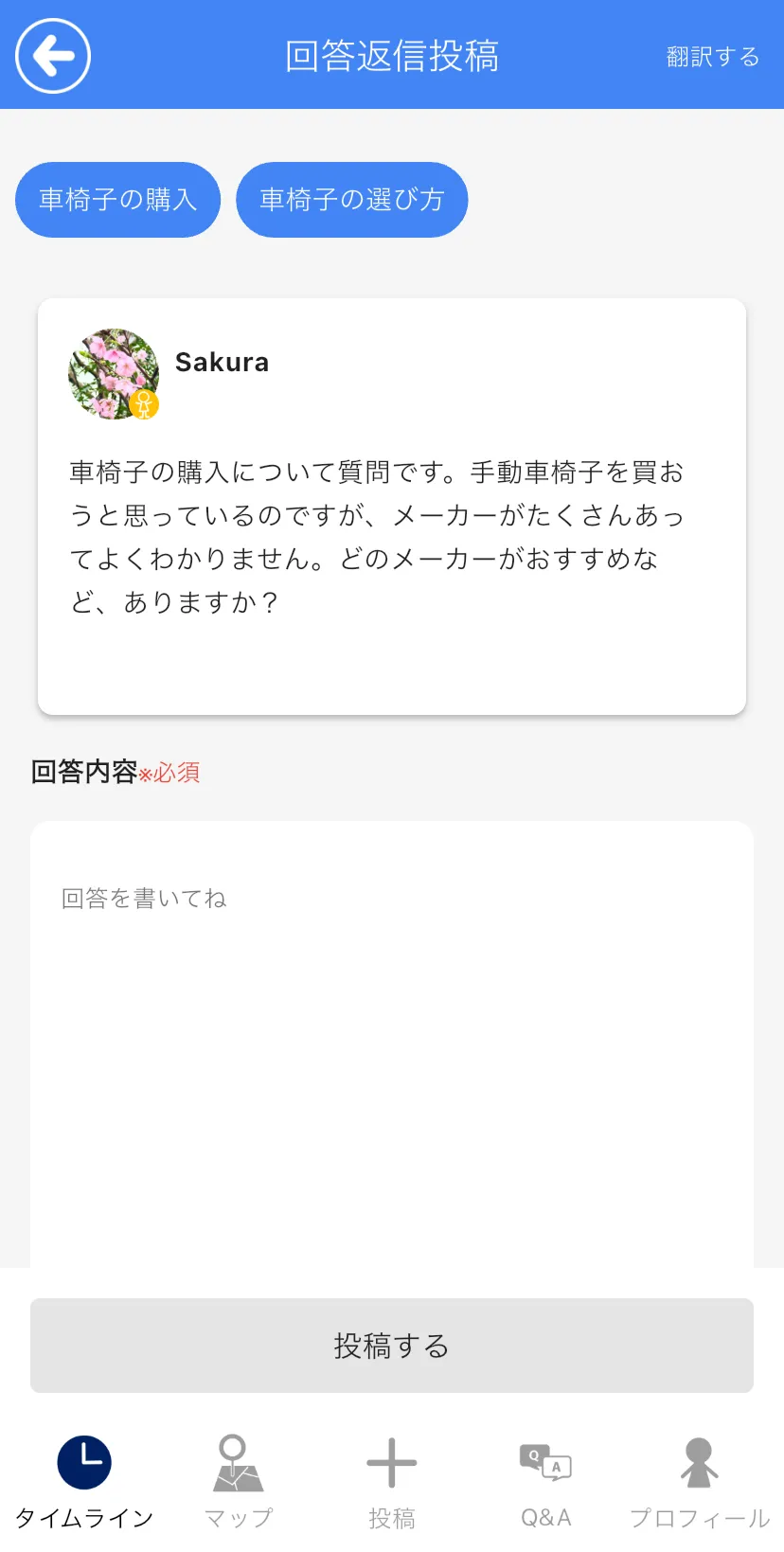Go back with the arrow icon

[53, 56]
